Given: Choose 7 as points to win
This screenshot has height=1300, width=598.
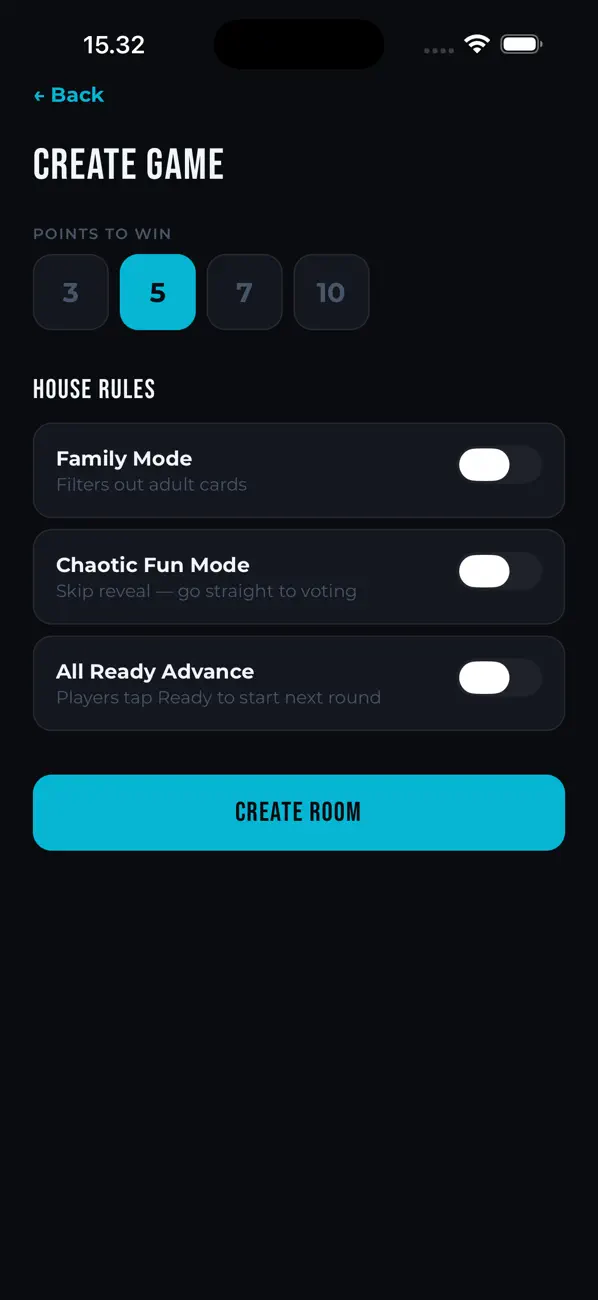Looking at the screenshot, I should (x=245, y=292).
